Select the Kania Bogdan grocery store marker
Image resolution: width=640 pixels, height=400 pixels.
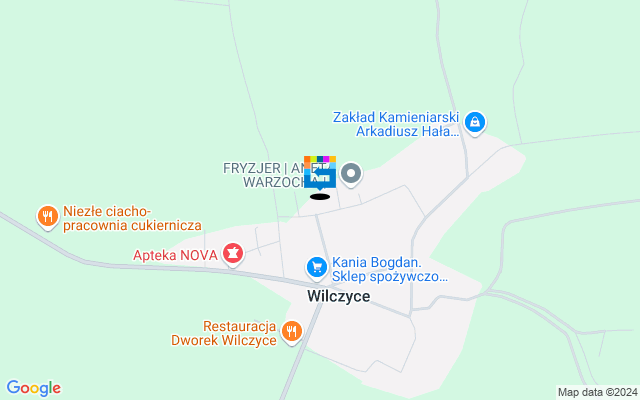coord(316,266)
